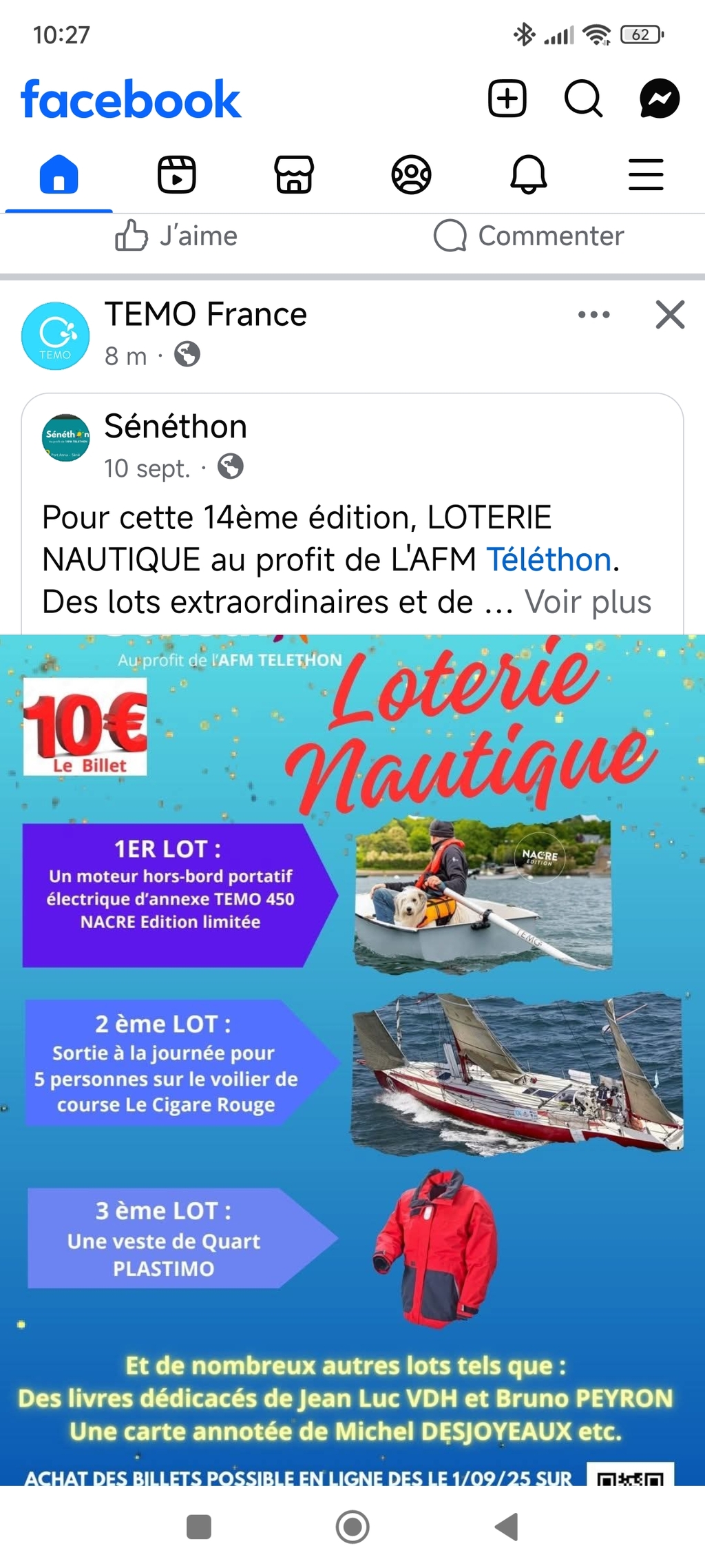Open the hamburger menu tab
Viewport: 705px width, 1568px height.
[646, 174]
